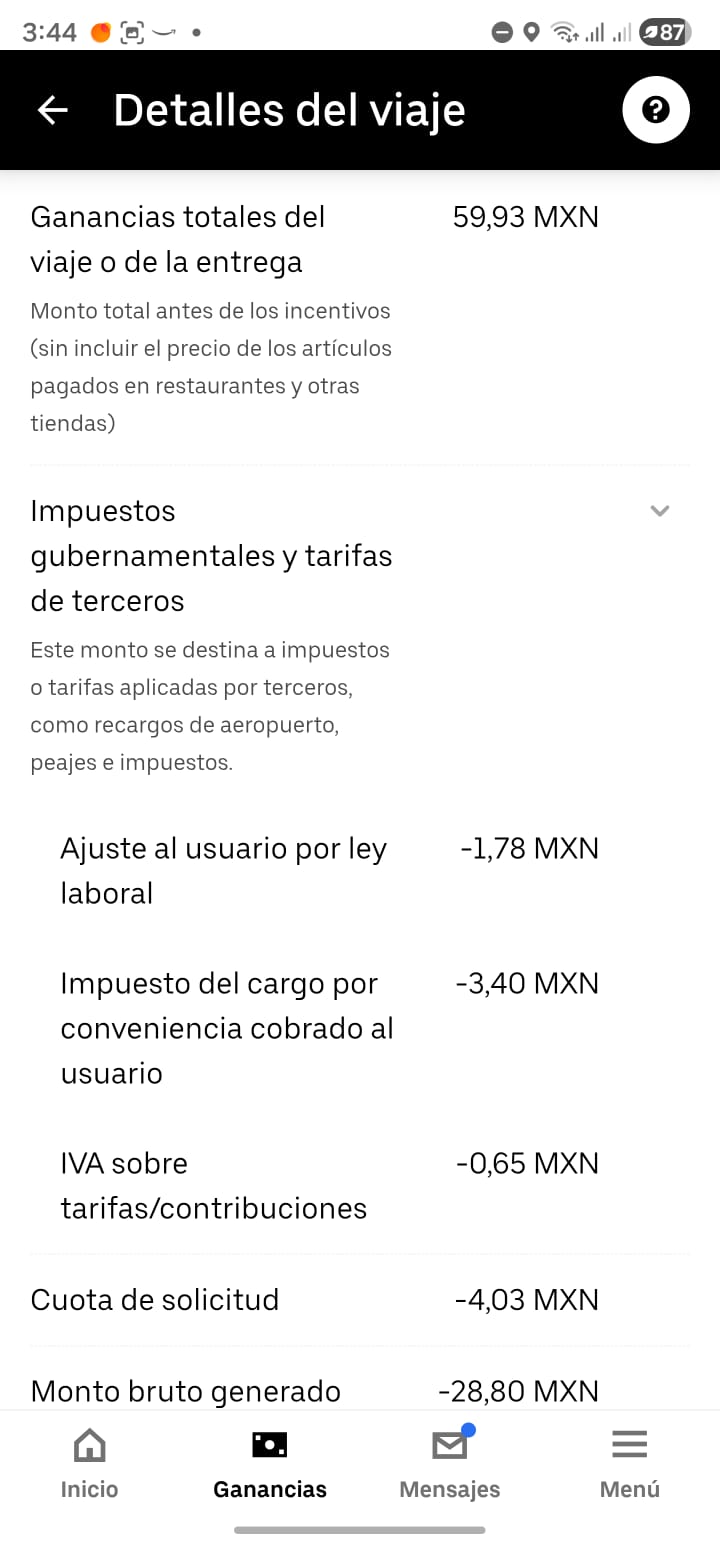
Task: Open the help question mark icon
Action: pyautogui.click(x=655, y=110)
